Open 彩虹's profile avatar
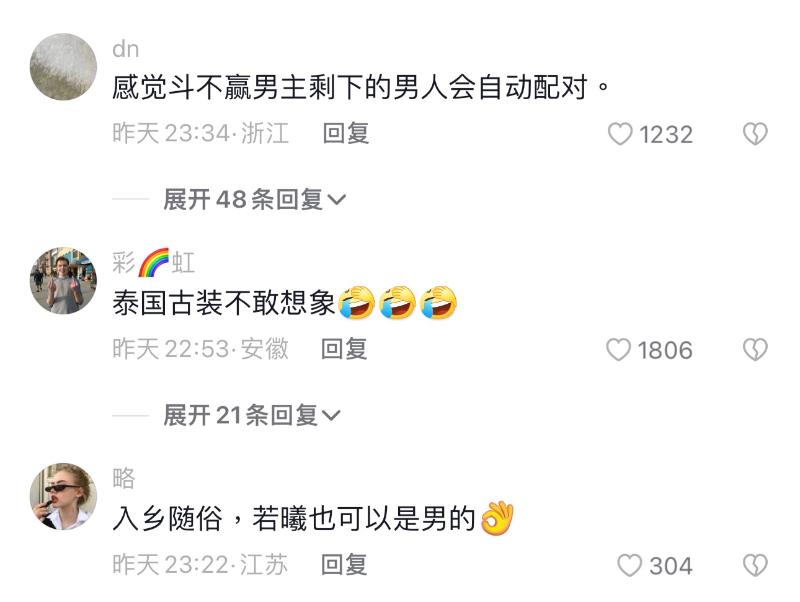Image resolution: width=800 pixels, height=602 pixels. [63, 281]
